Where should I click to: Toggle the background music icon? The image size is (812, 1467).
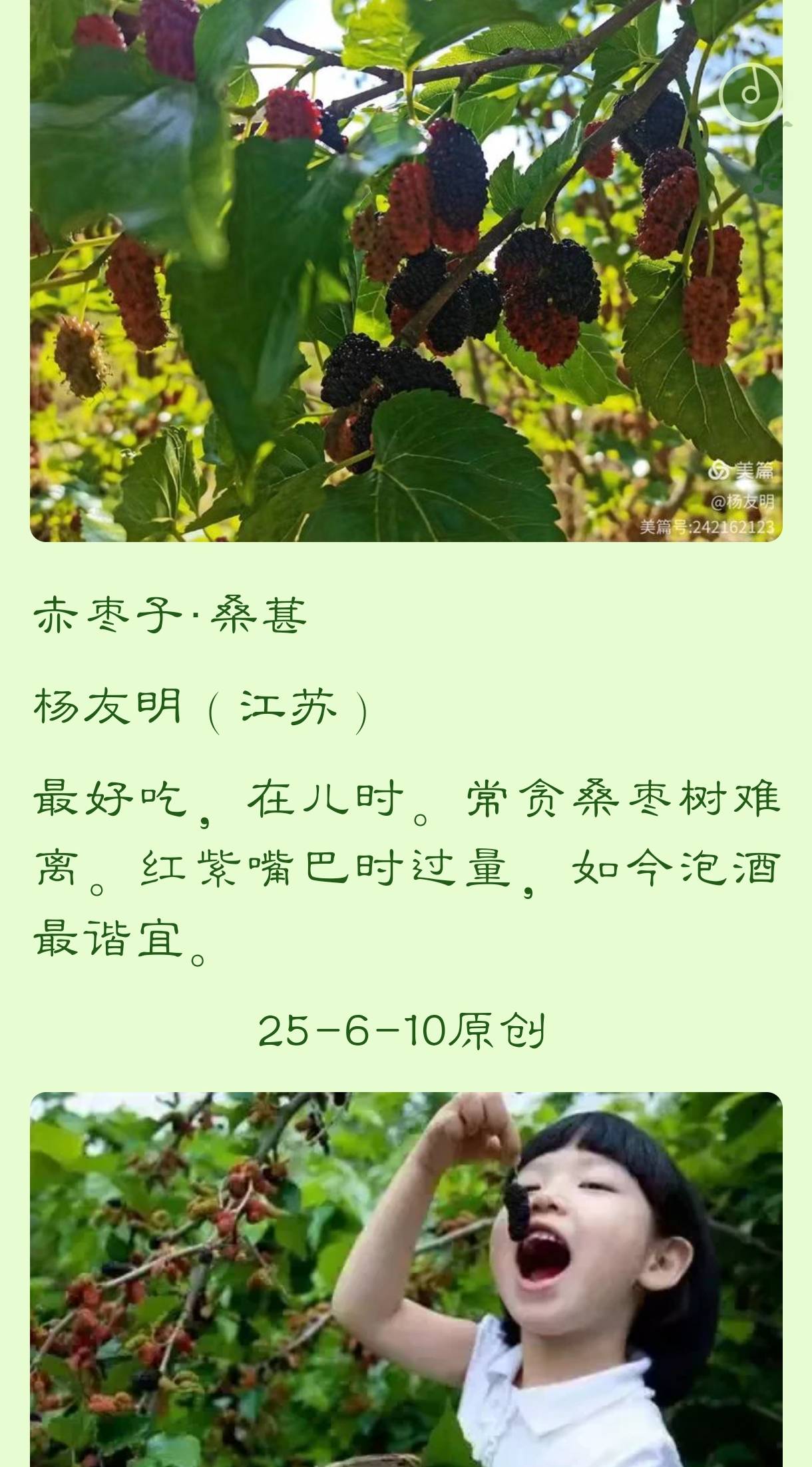(750, 95)
